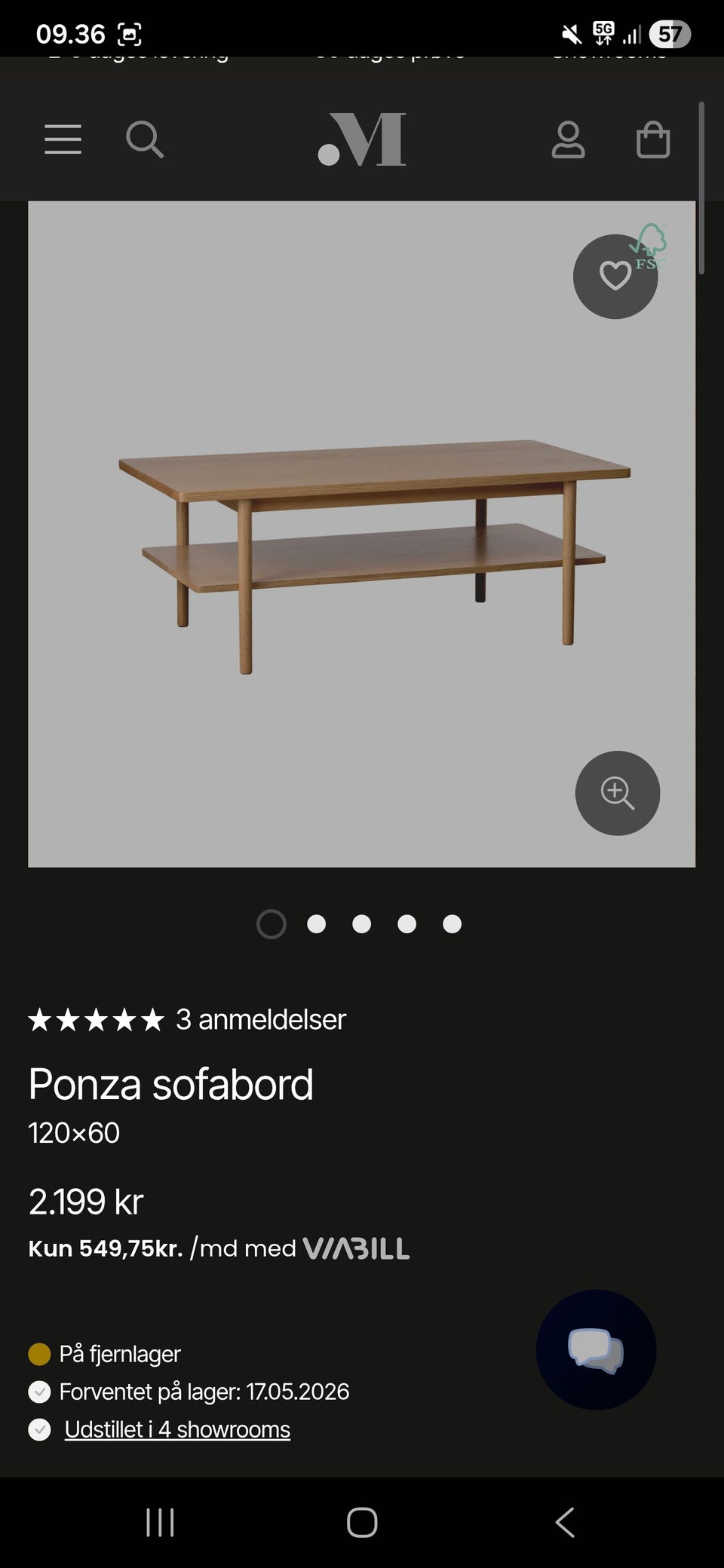Open the Udstillet i 4 showrooms link

(x=177, y=1429)
